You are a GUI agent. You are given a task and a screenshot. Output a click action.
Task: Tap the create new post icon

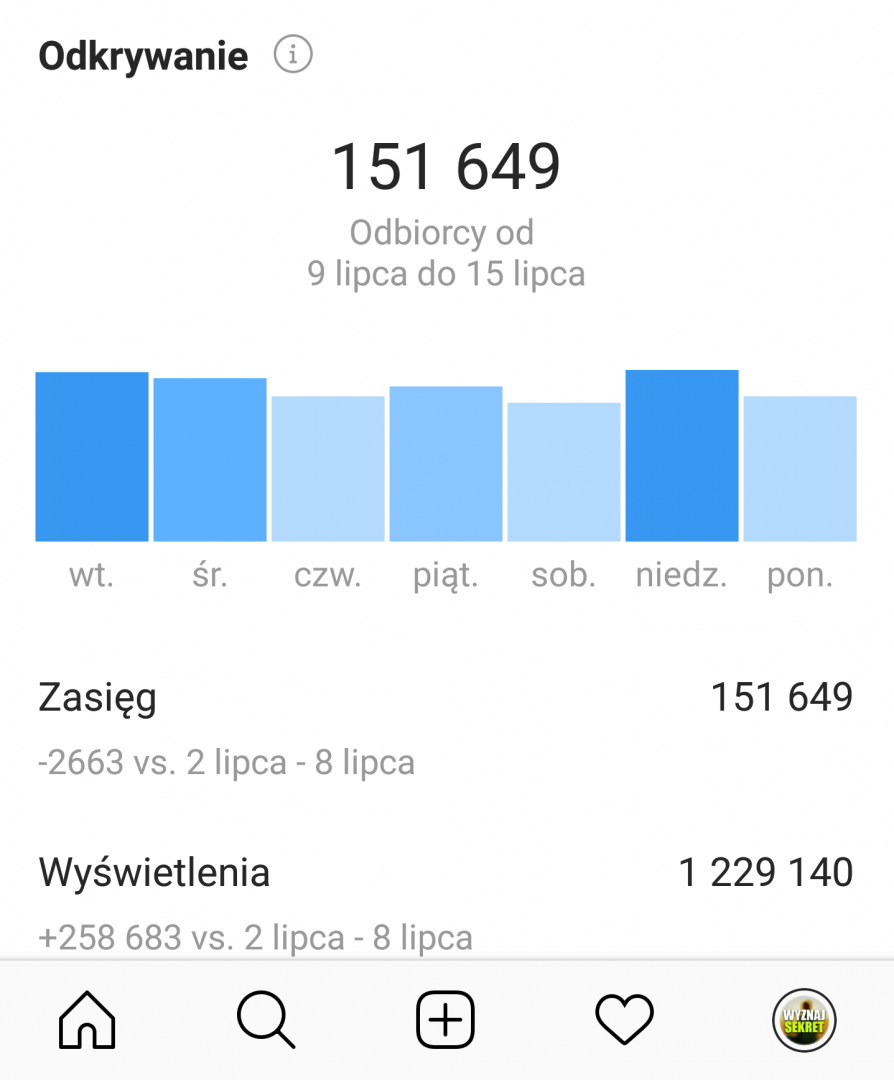(x=443, y=1019)
